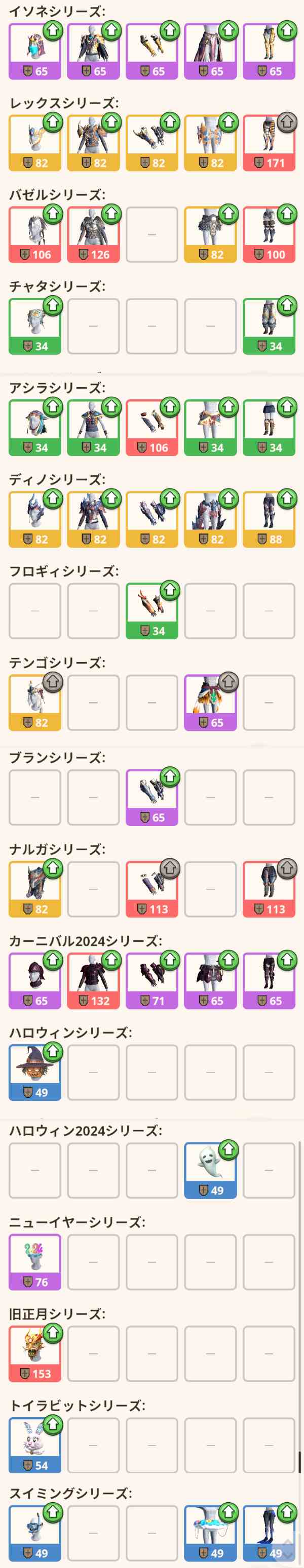Open the チャタ series head armor tile
The image size is (304, 1568).
pos(35,326)
